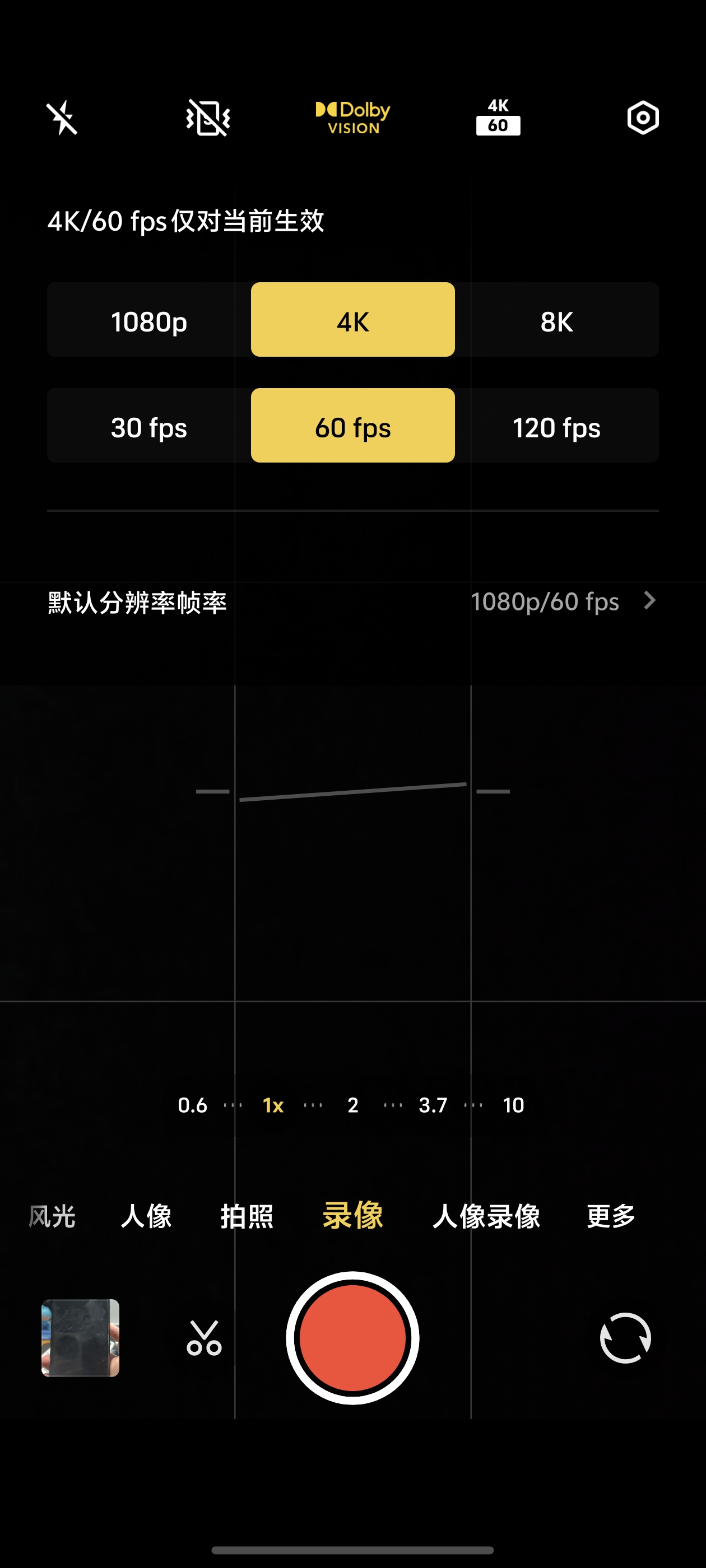Open 默认分辨率帧率 setting

(x=354, y=602)
